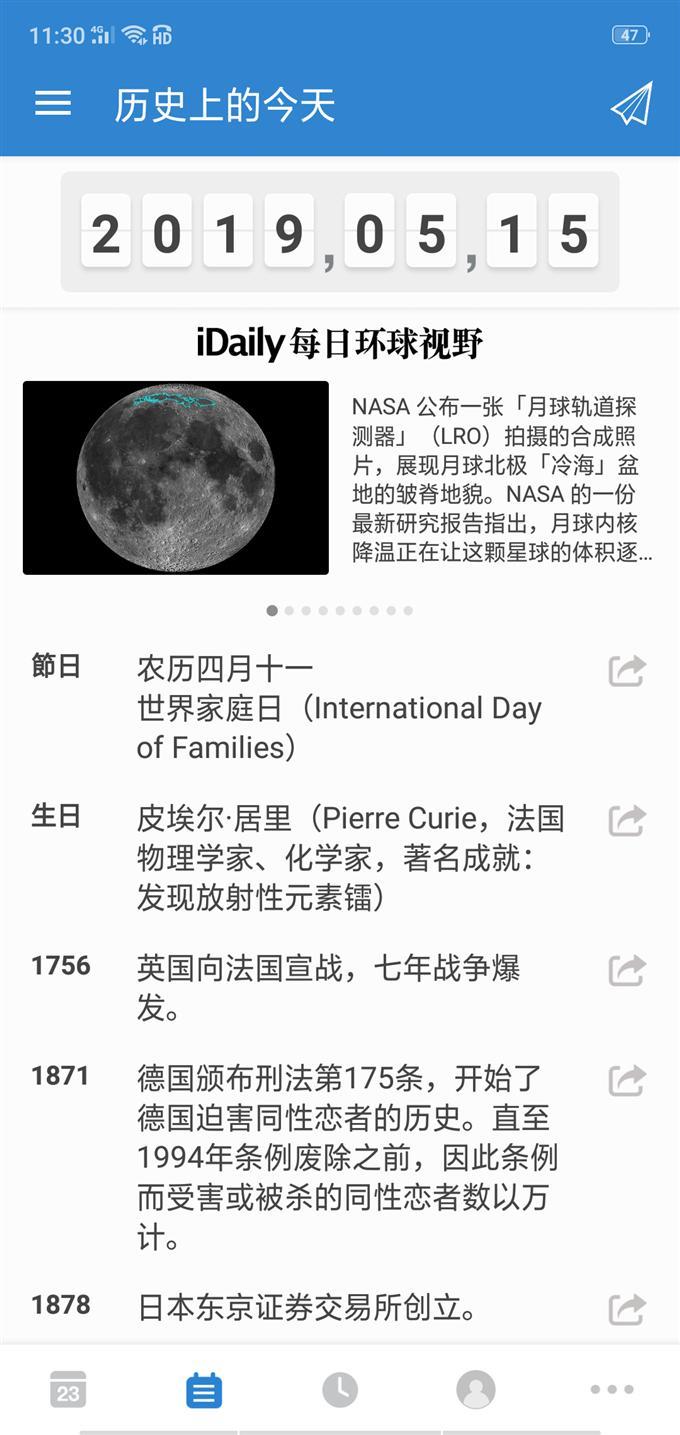Select the blue history list tab

point(204,1390)
